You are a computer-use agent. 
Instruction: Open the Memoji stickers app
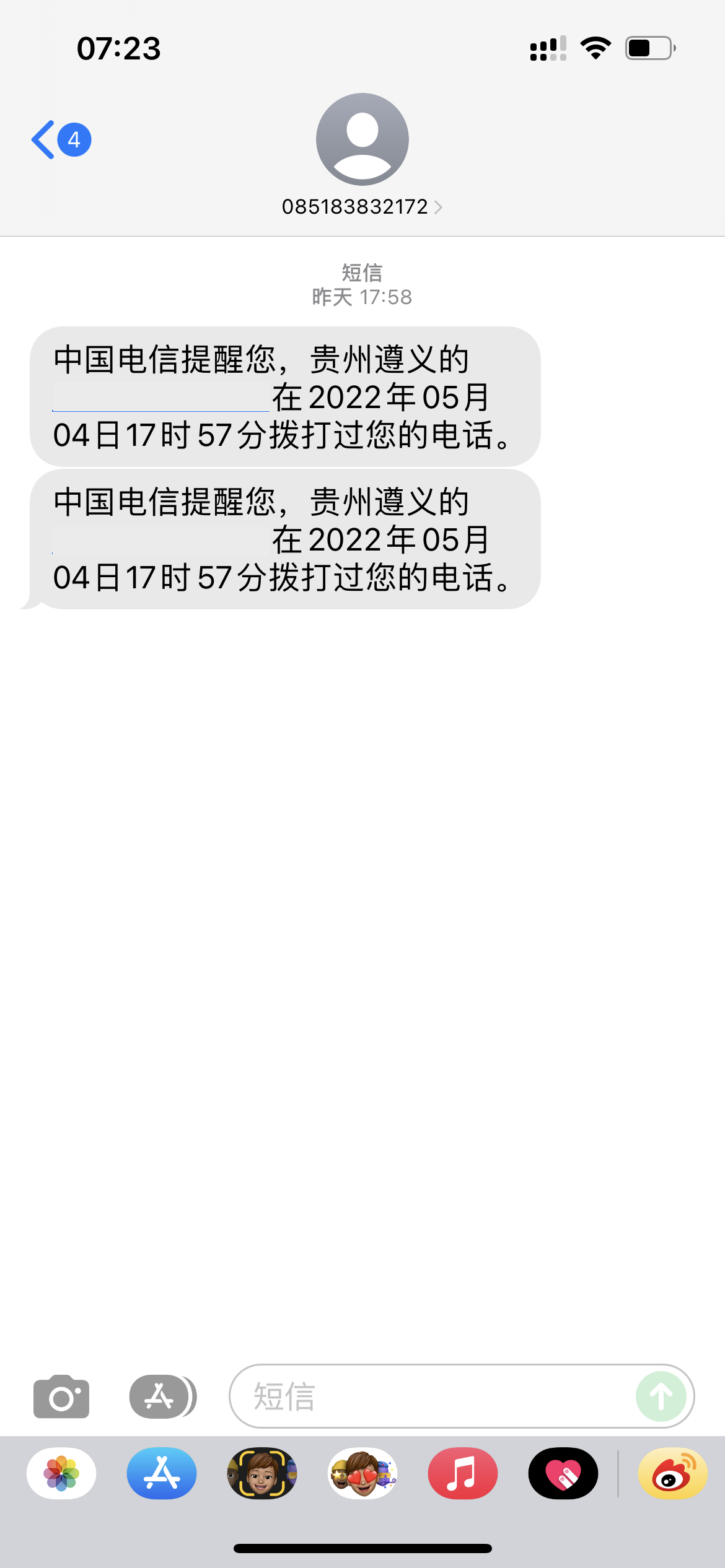coord(362,1473)
